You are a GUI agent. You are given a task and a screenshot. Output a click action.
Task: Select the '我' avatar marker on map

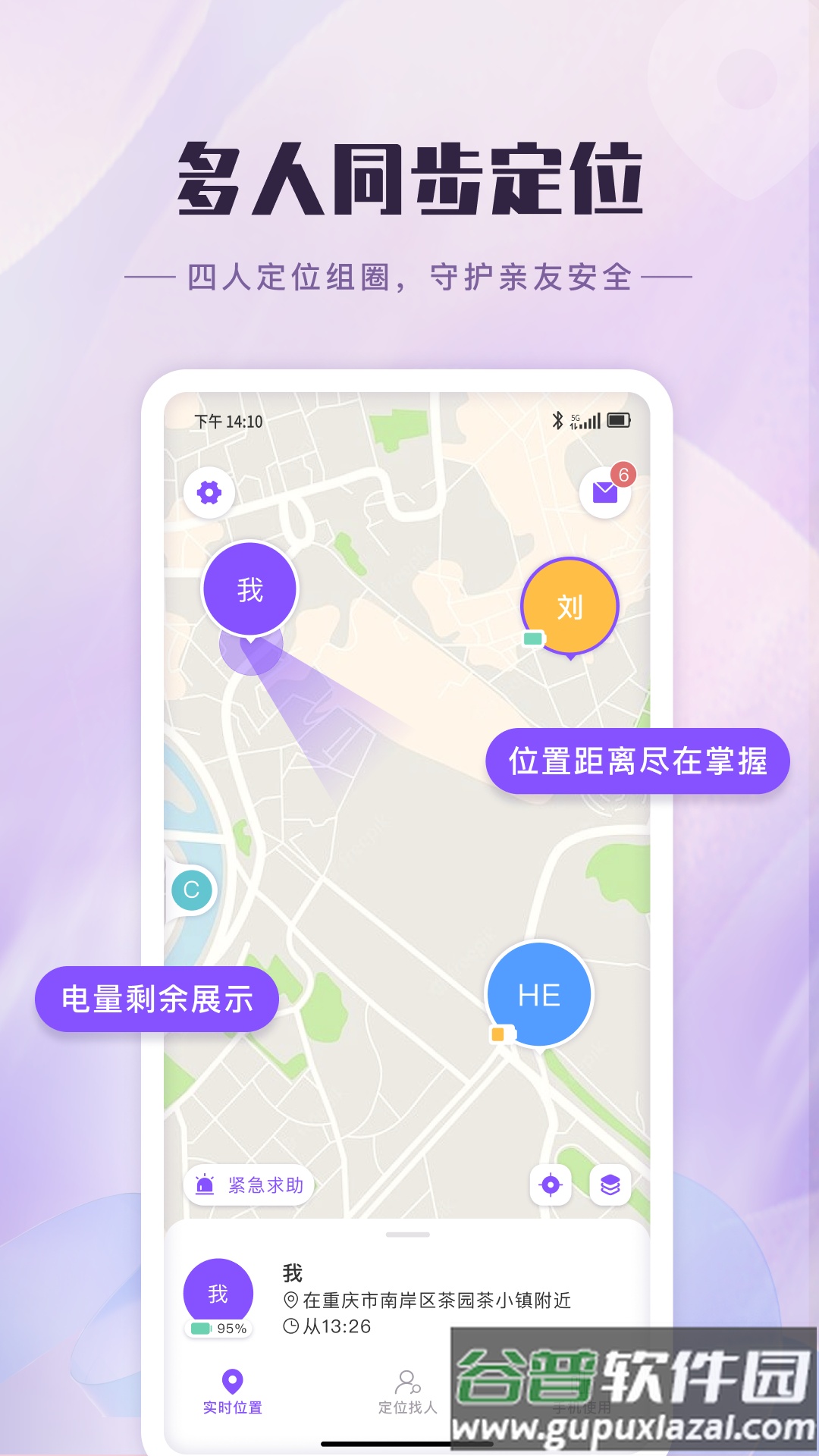pyautogui.click(x=249, y=590)
